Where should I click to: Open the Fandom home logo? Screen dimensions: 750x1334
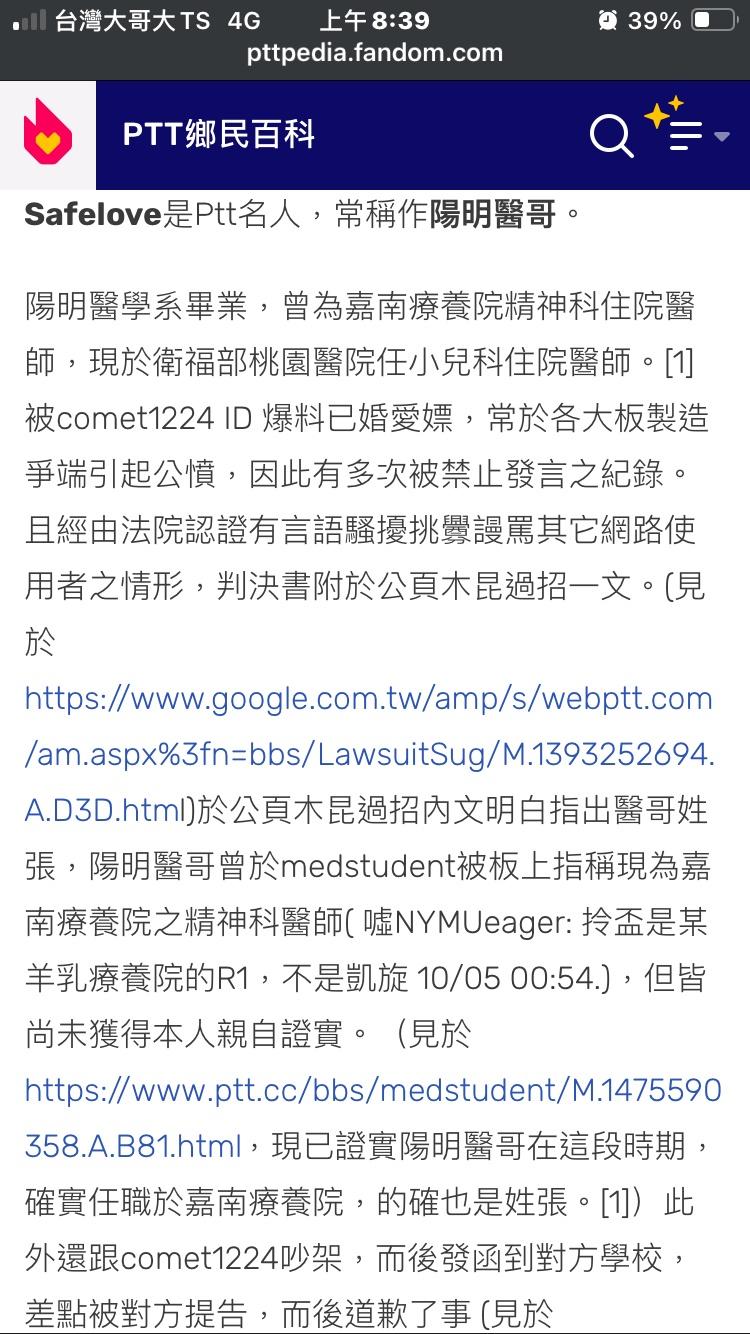(x=47, y=135)
